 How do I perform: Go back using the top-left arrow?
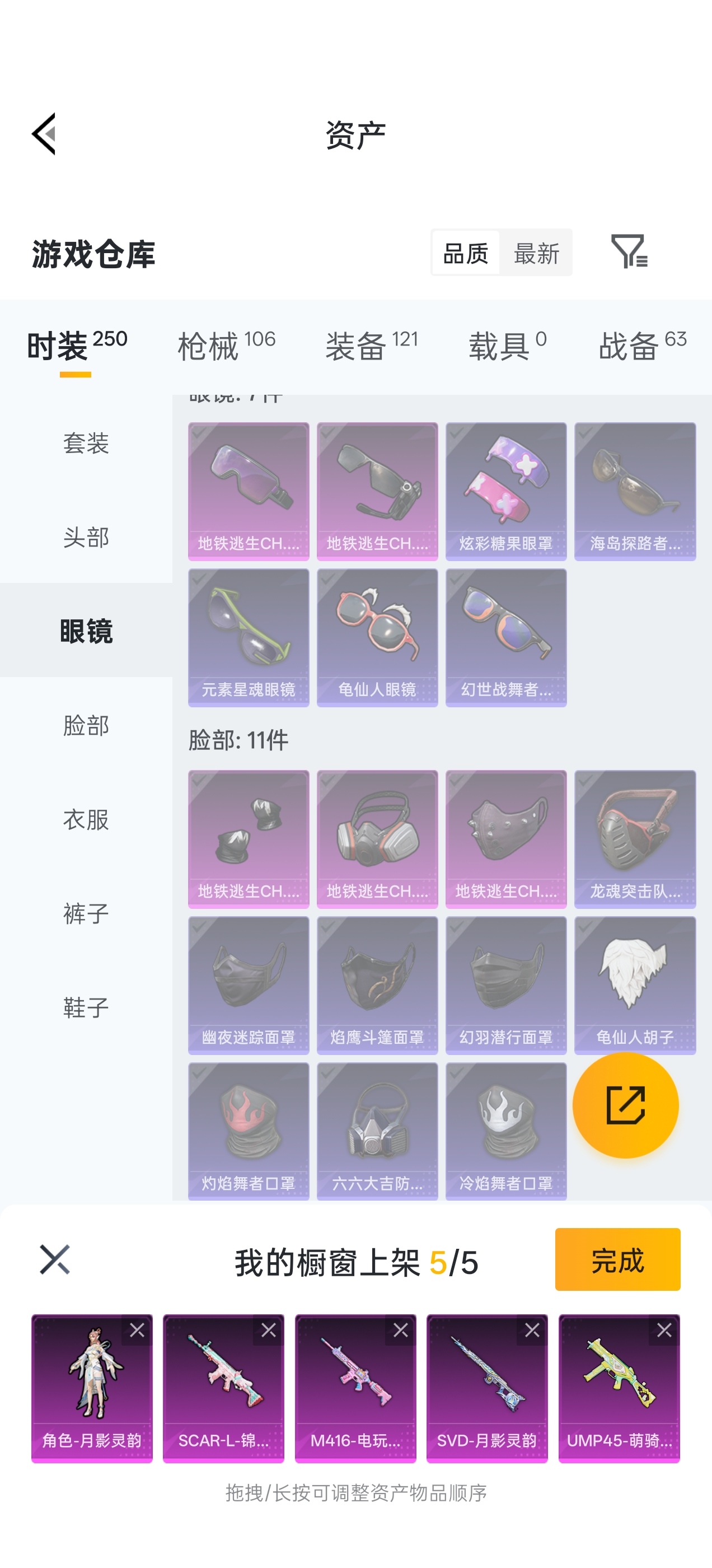pyautogui.click(x=44, y=134)
